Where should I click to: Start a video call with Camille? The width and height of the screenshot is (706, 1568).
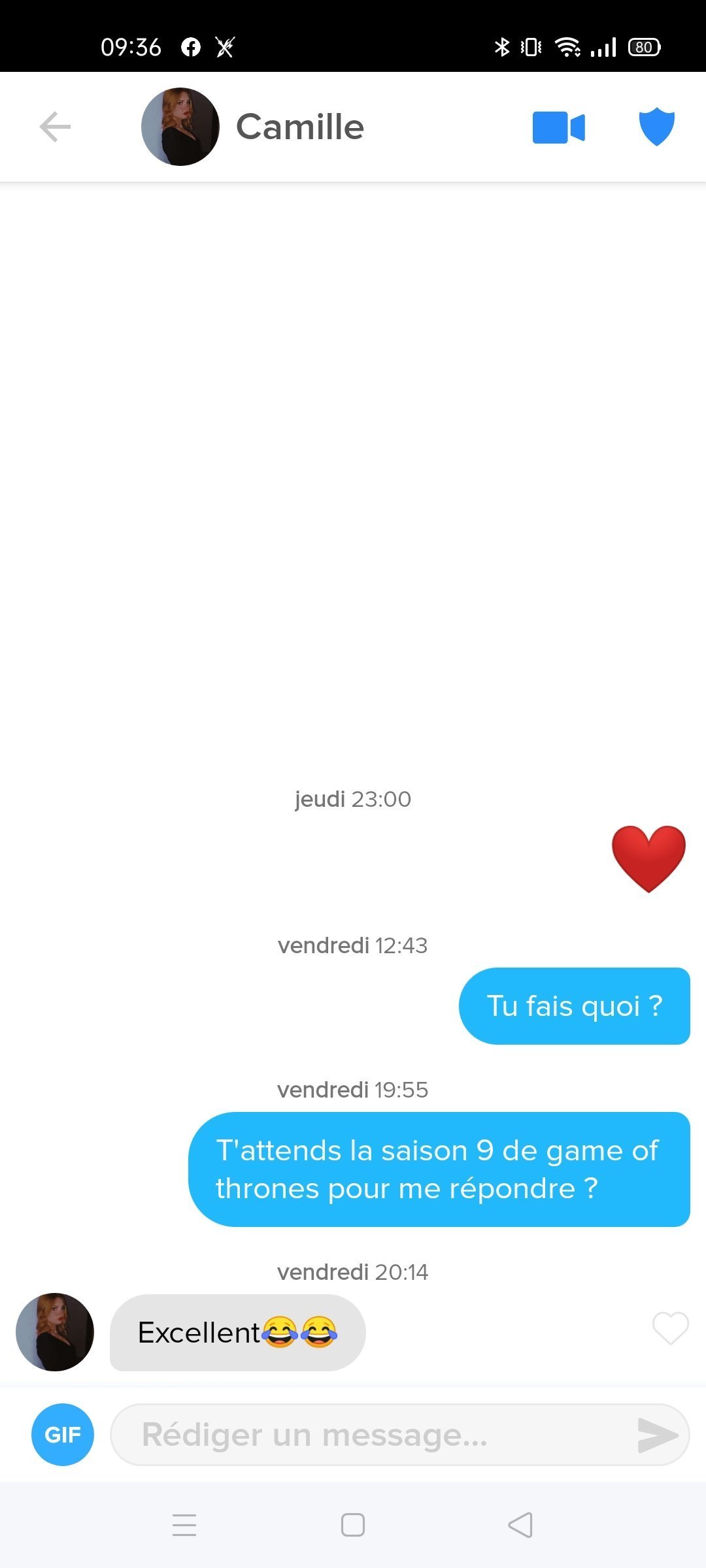click(x=558, y=127)
